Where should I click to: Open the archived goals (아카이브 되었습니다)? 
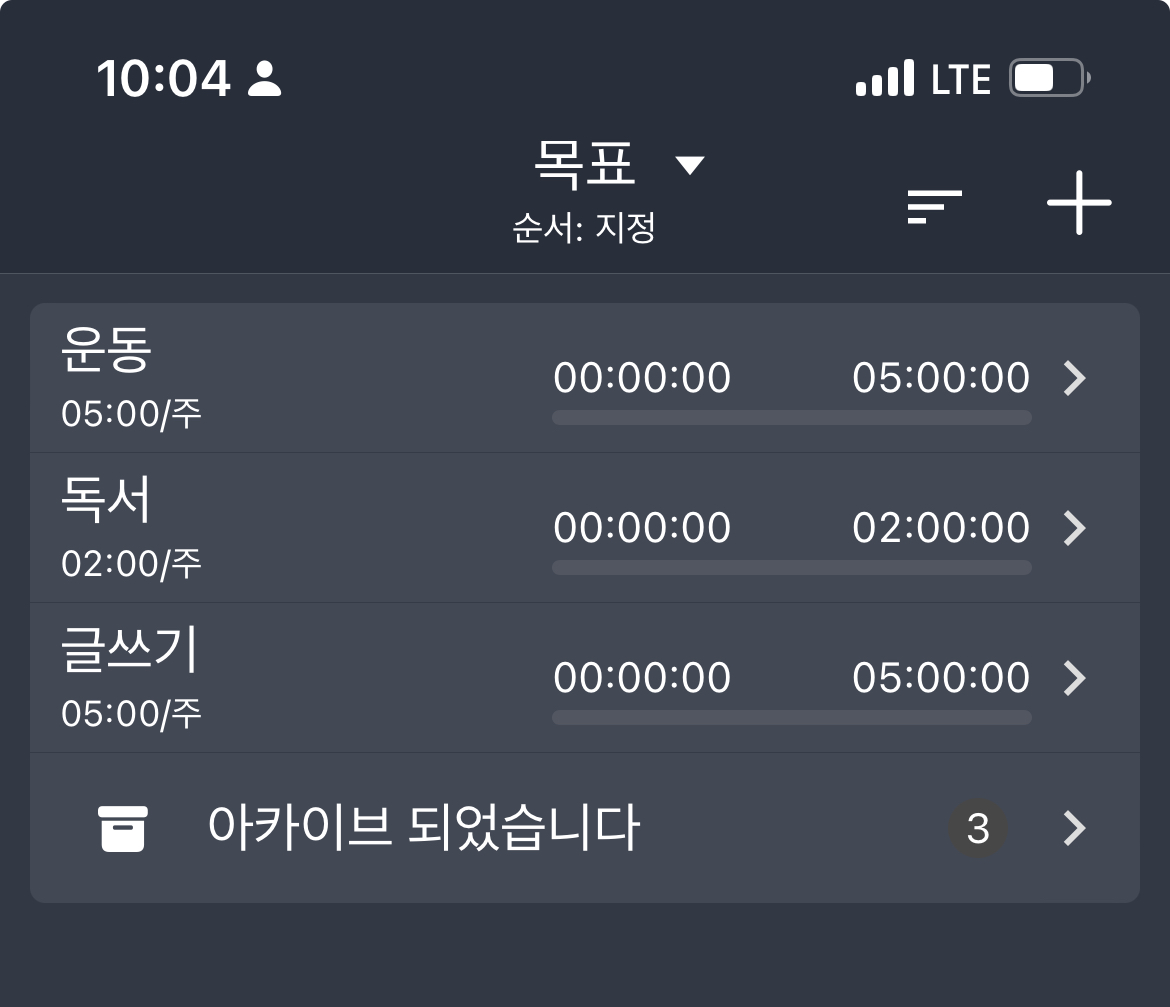584,828
